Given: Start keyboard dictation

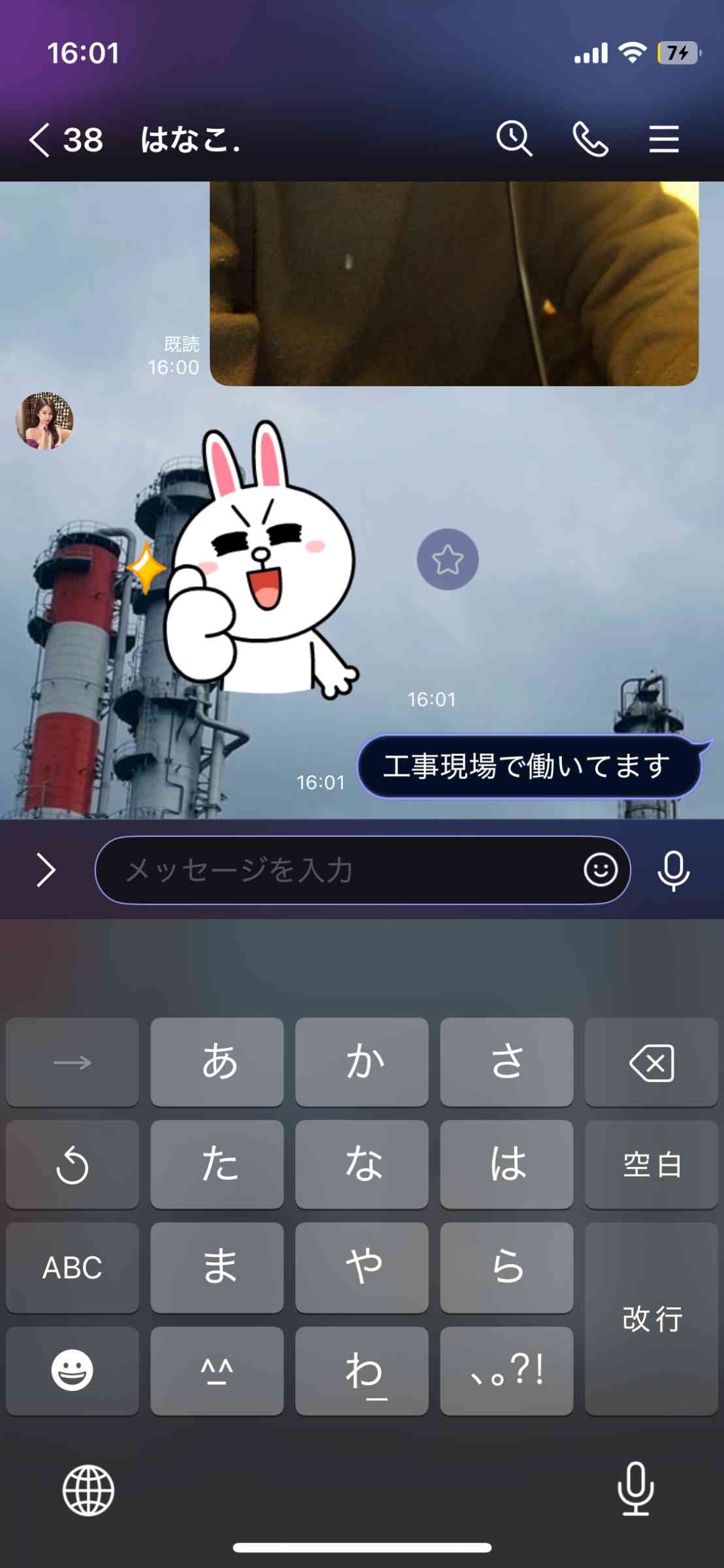Looking at the screenshot, I should tap(635, 1489).
